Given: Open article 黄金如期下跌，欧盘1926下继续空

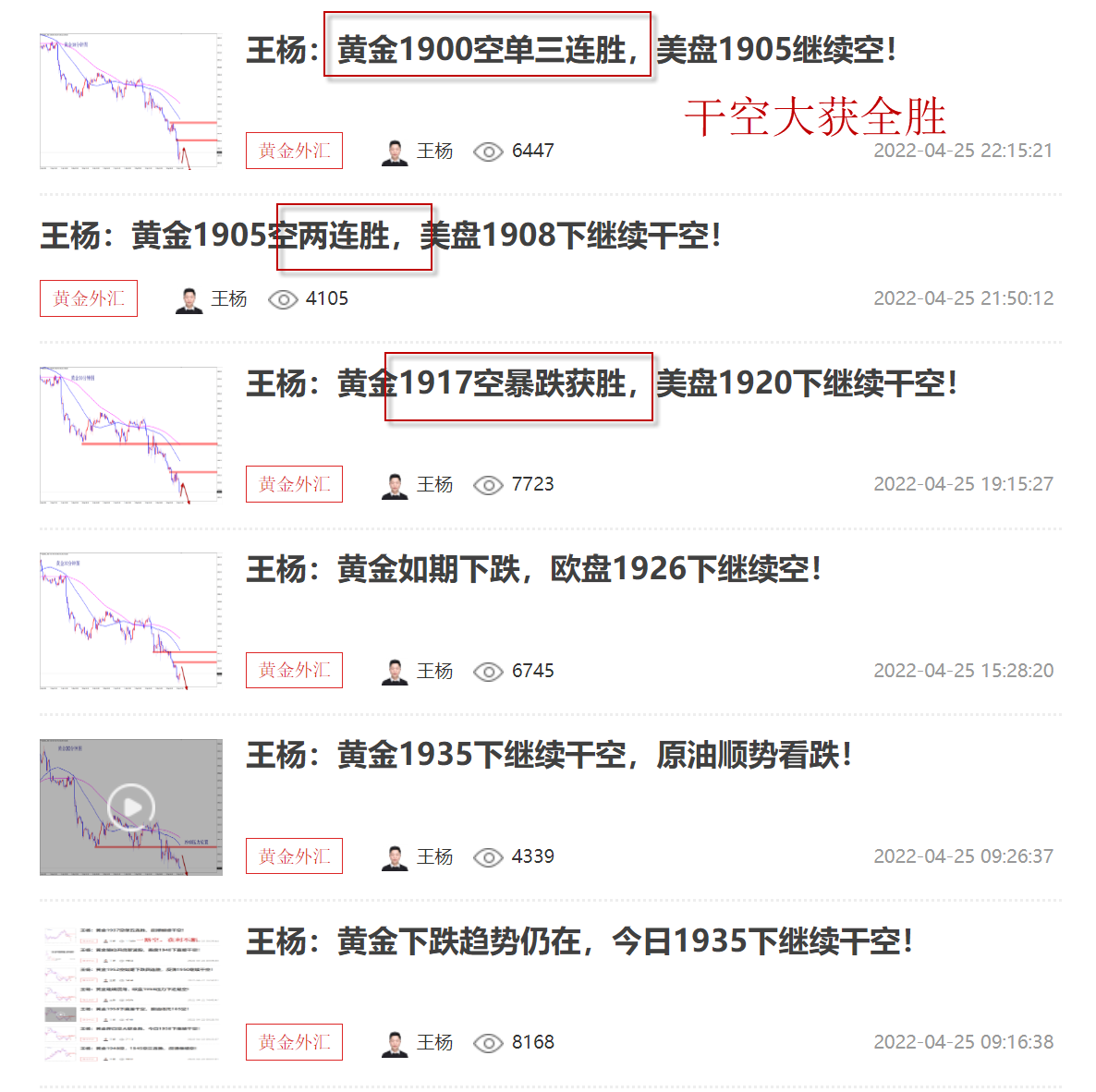Looking at the screenshot, I should click(x=533, y=569).
